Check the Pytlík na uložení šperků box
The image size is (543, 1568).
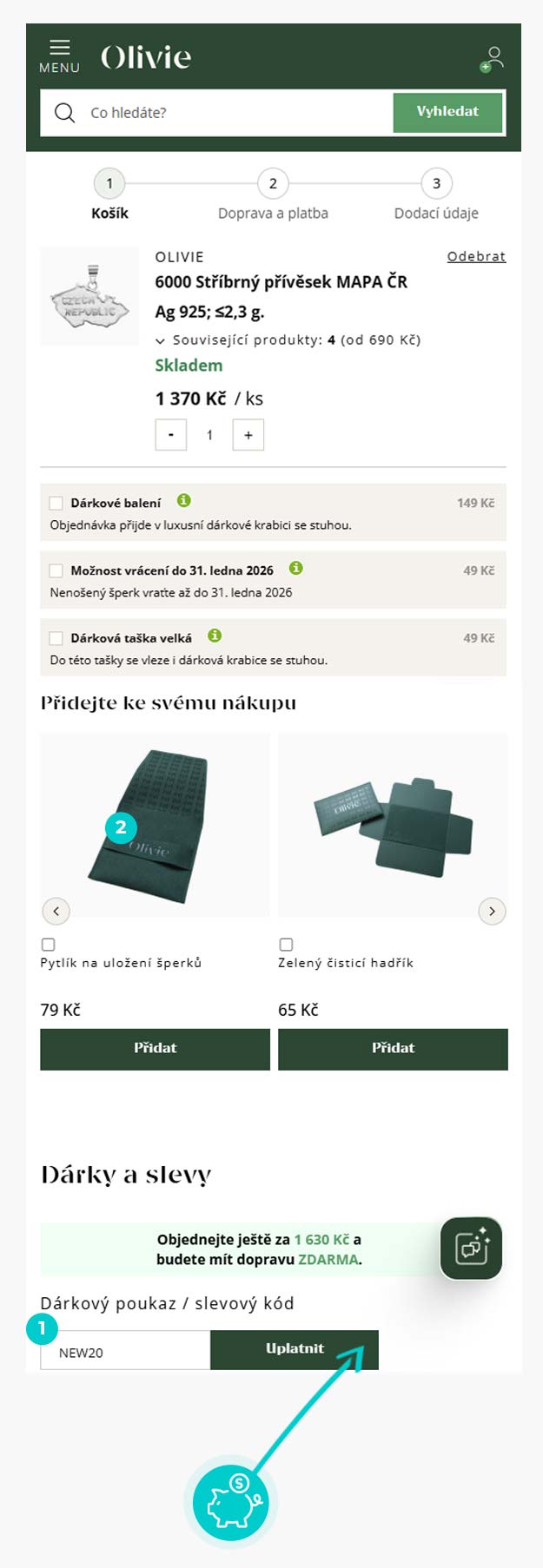[x=49, y=945]
